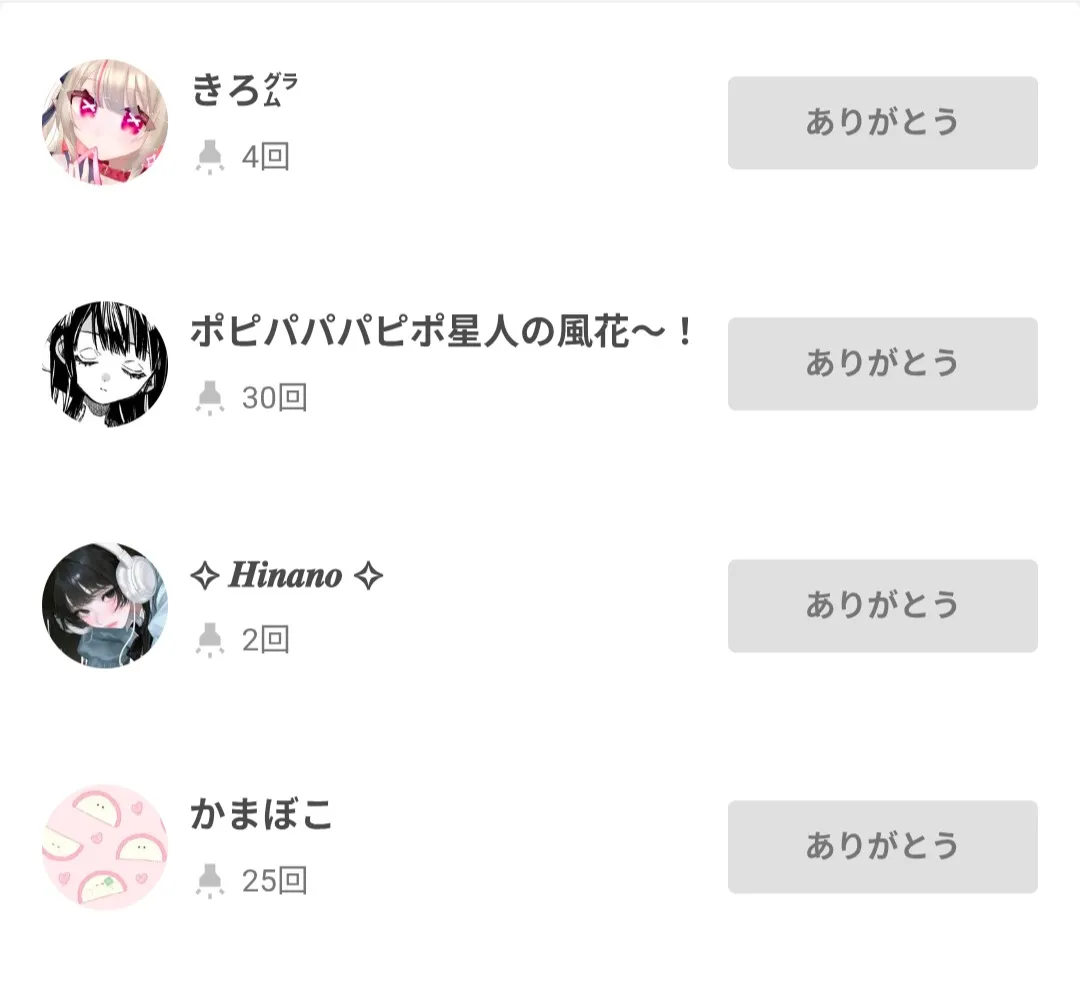Open かまぼこ's profile picture
The height and width of the screenshot is (992, 1080).
(105, 847)
